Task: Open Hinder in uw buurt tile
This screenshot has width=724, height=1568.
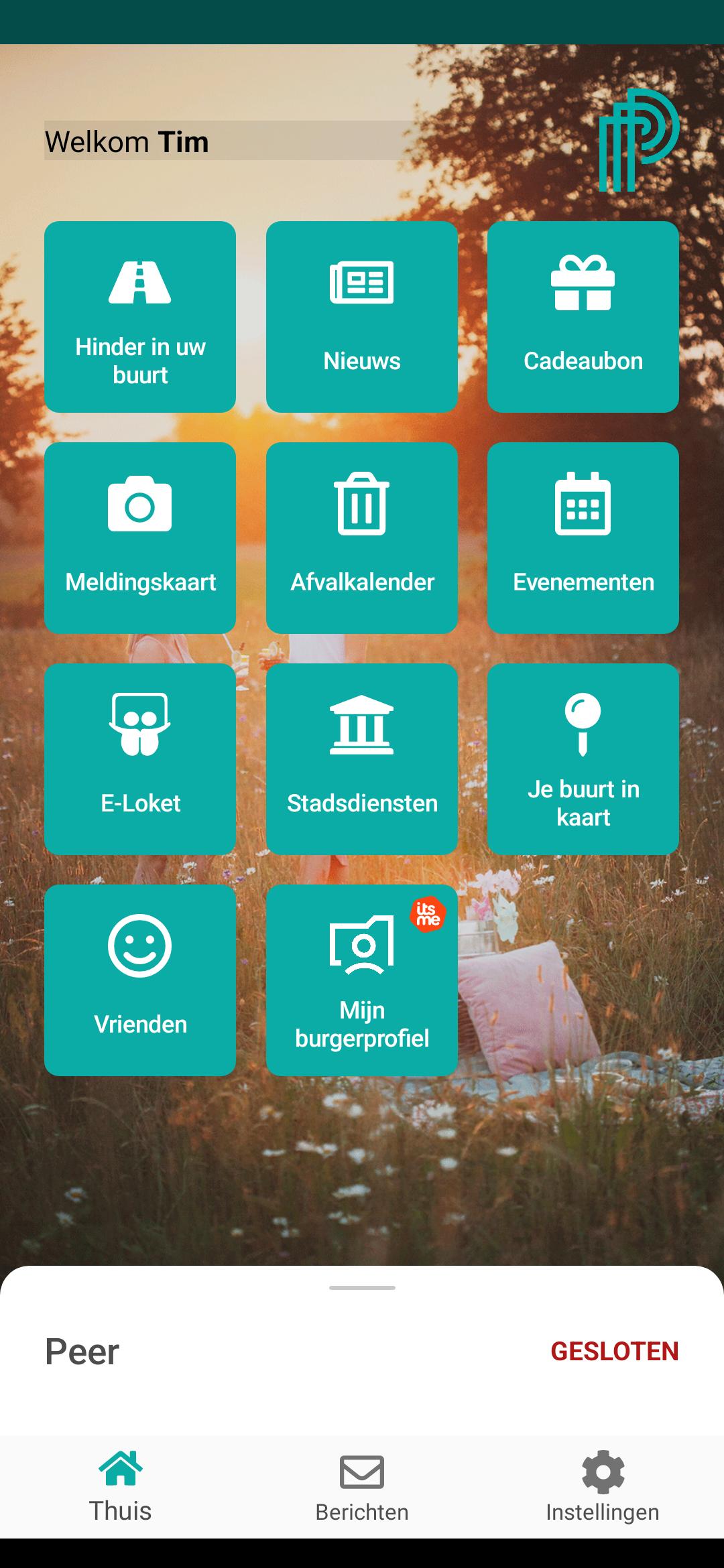Action: [140, 316]
